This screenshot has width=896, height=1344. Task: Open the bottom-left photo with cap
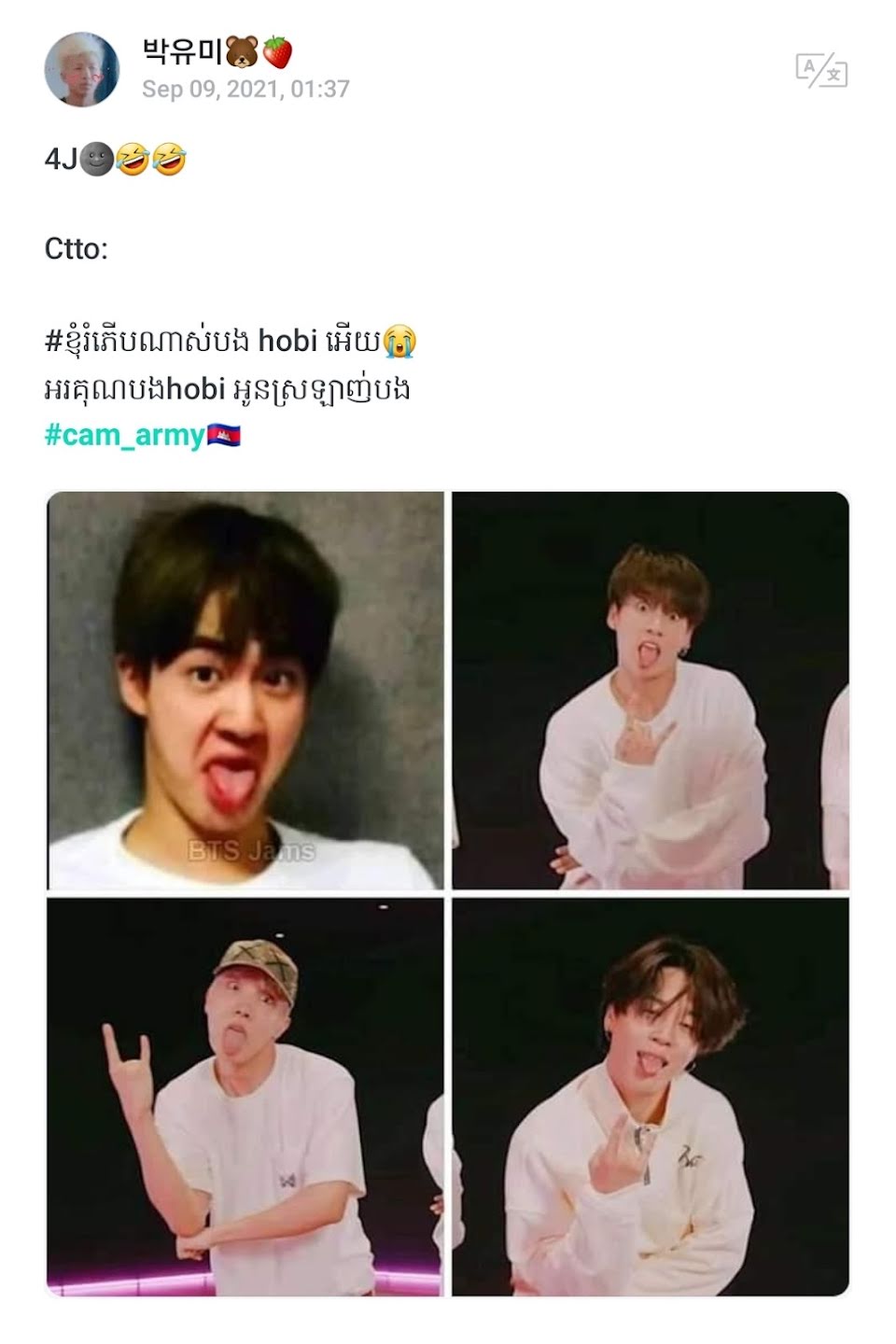[x=246, y=1097]
